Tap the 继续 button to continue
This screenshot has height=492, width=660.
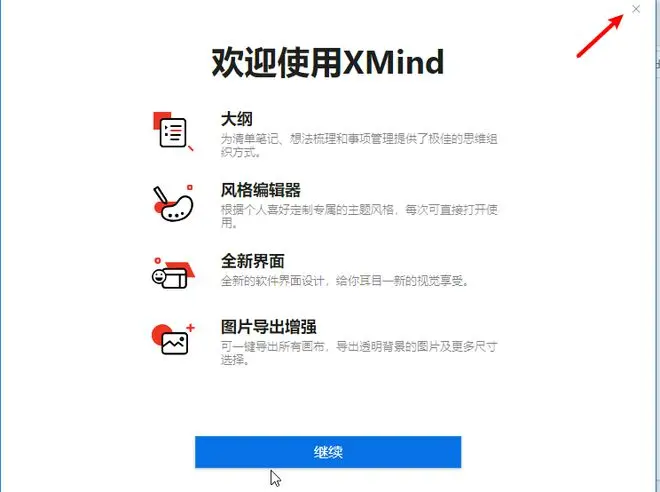[x=328, y=452]
